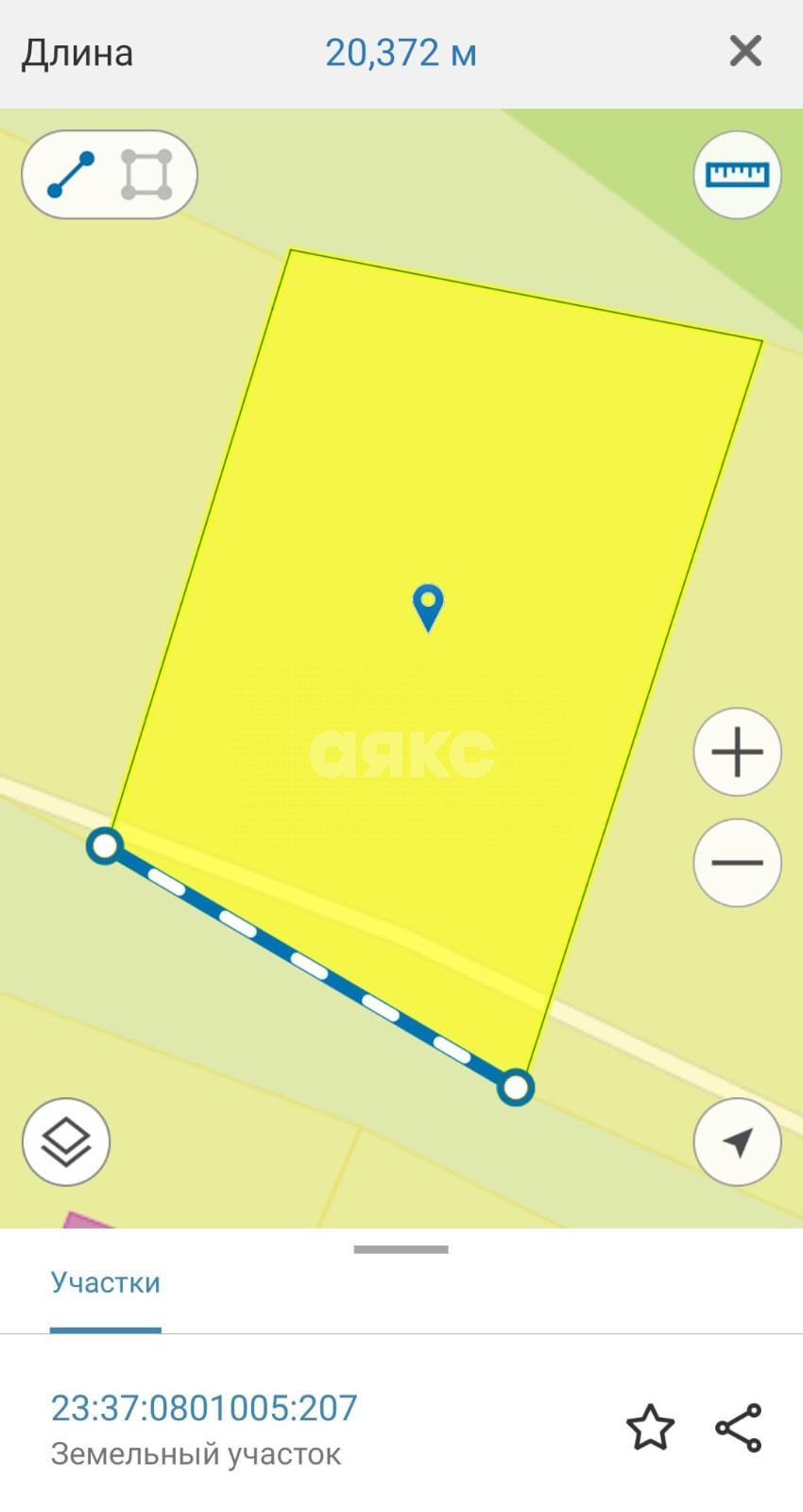Toggle the ruler measurement tool
This screenshot has width=803, height=1512.
737,175
